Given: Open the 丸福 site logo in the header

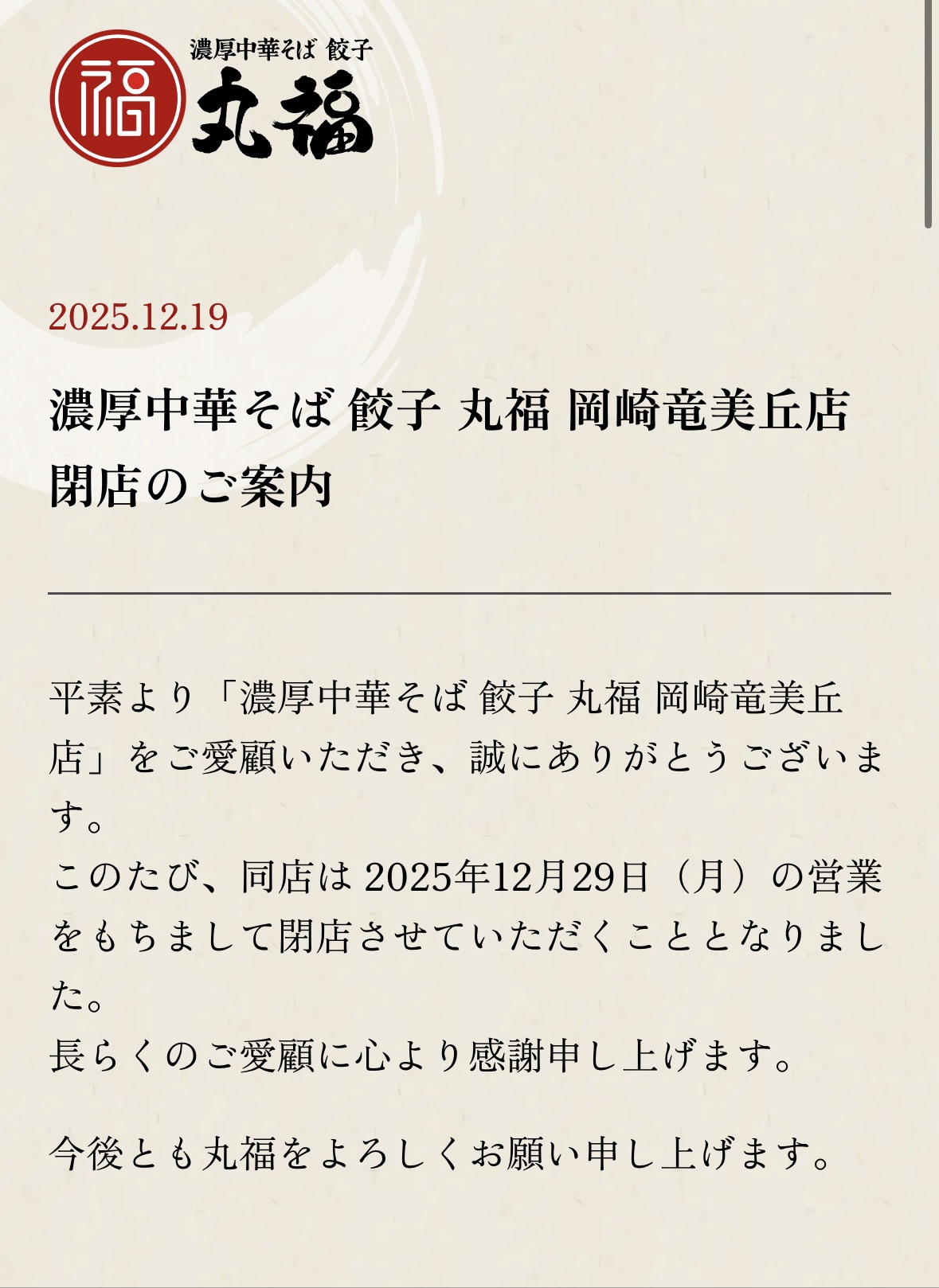Looking at the screenshot, I should point(212,99).
